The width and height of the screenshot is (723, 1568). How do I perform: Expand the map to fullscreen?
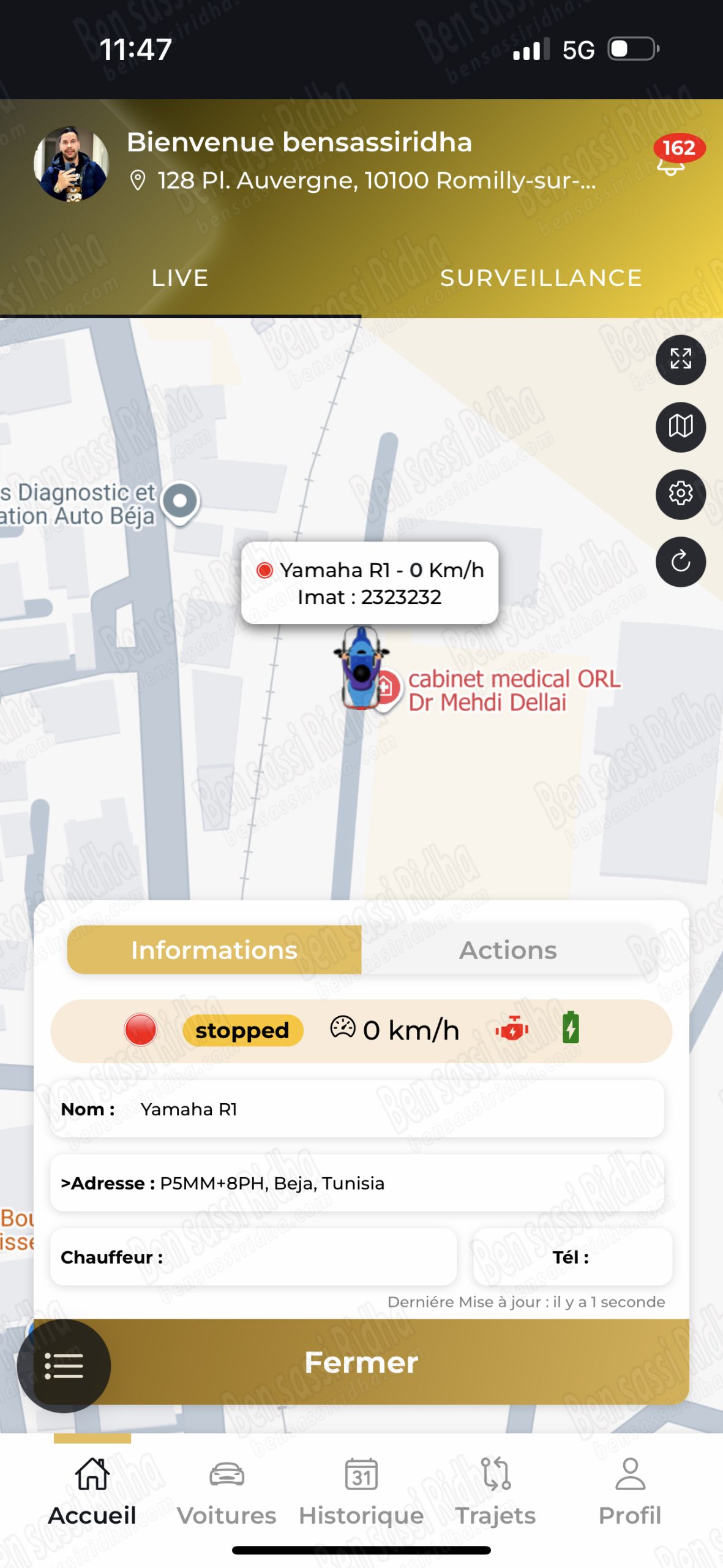click(x=680, y=360)
